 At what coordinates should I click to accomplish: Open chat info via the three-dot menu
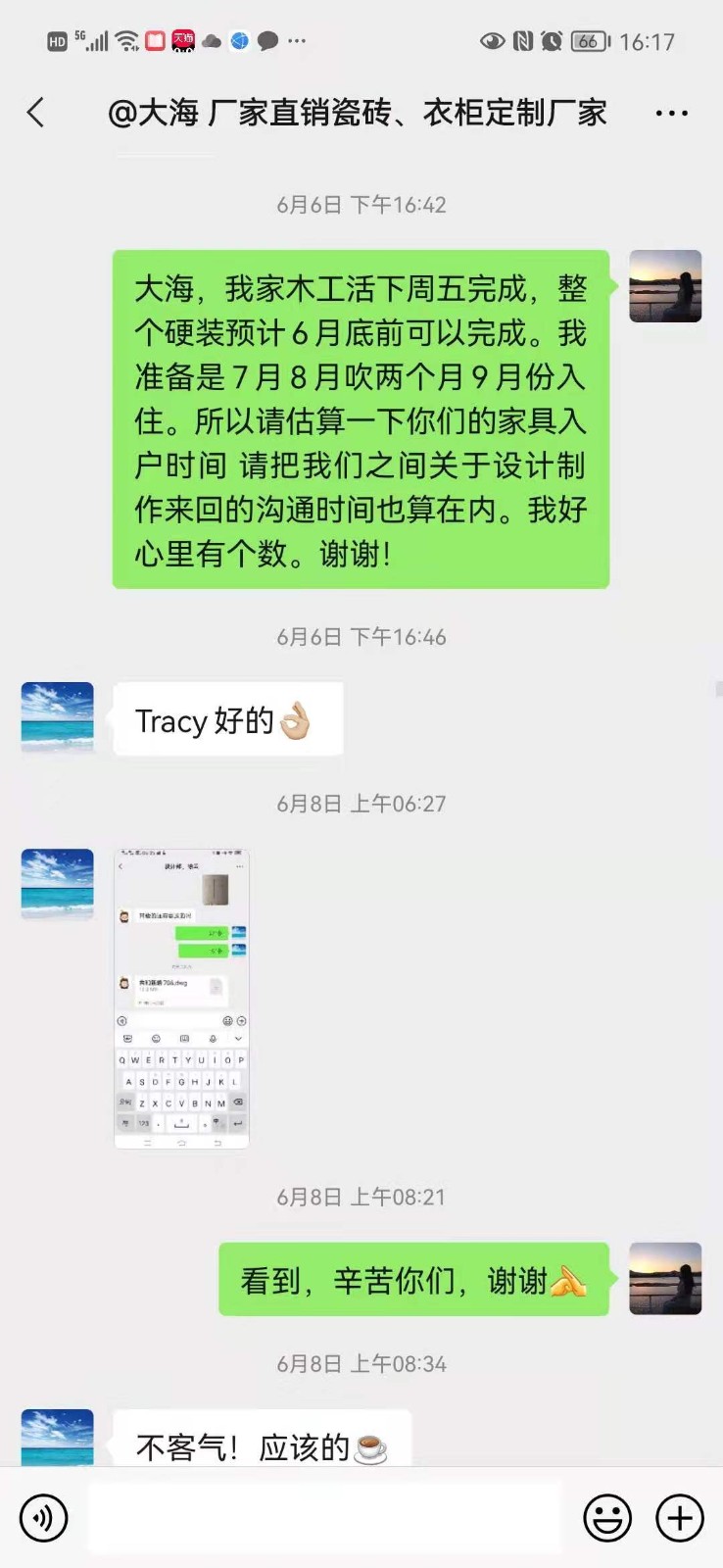pos(671,114)
